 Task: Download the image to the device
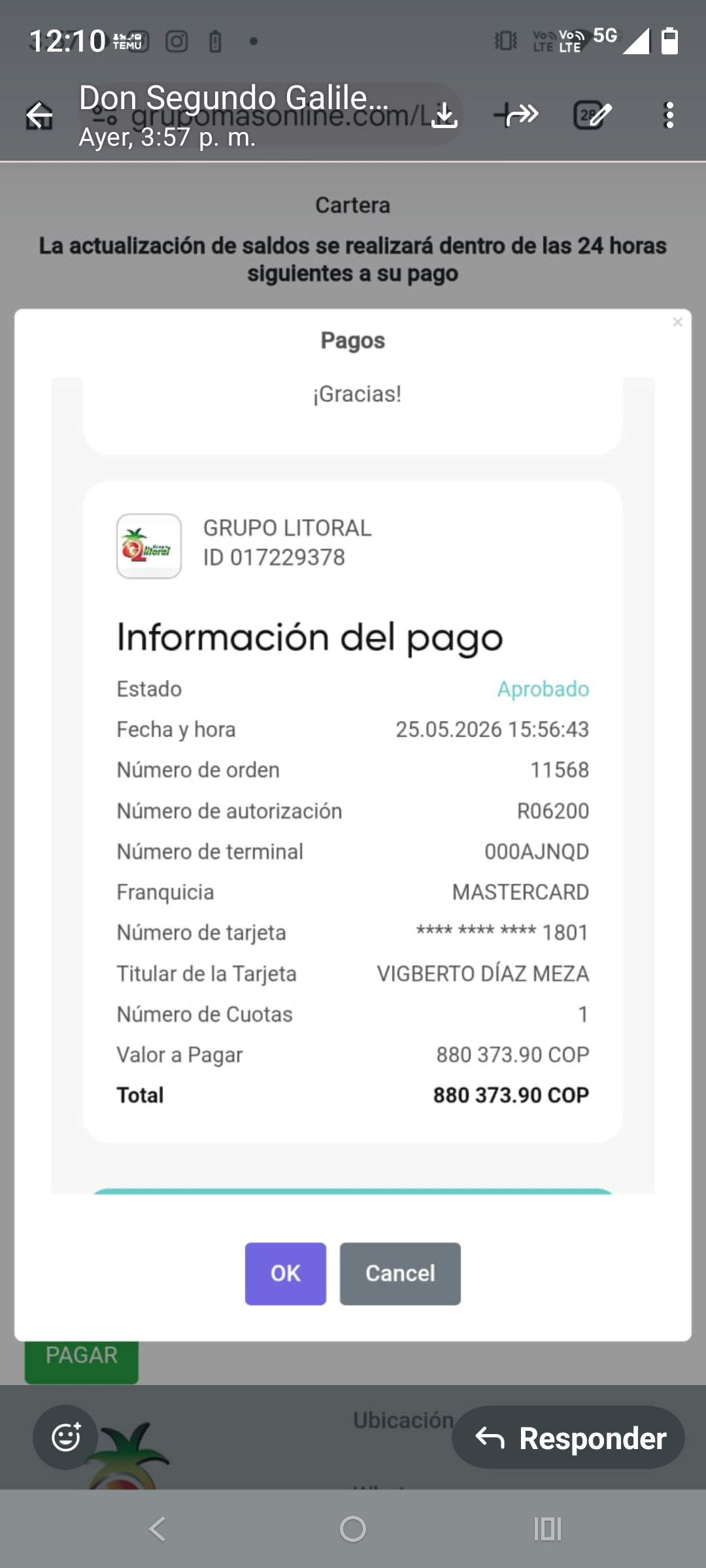(x=445, y=115)
